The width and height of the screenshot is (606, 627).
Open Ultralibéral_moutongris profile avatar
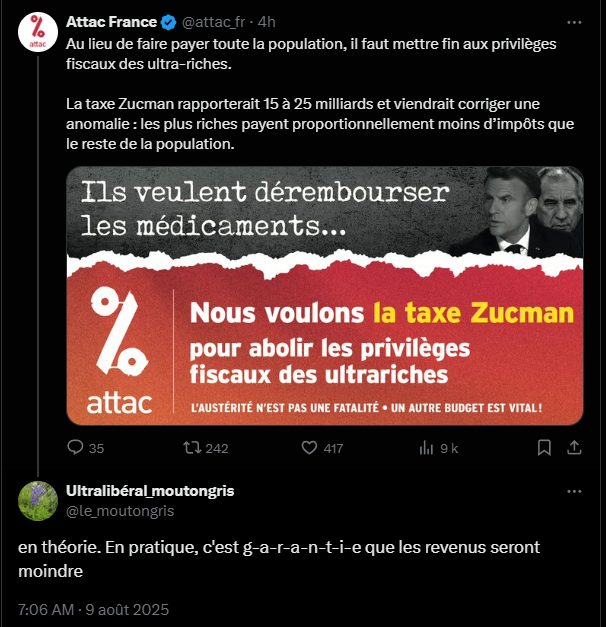[38, 500]
